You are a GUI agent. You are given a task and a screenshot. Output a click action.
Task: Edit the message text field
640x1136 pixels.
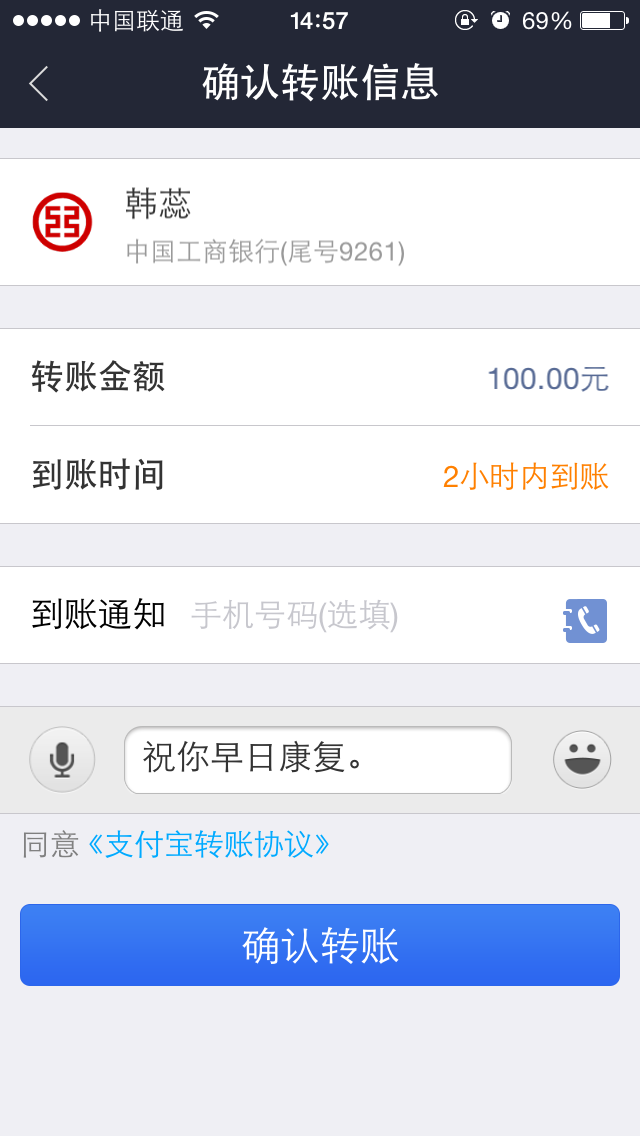tap(317, 760)
